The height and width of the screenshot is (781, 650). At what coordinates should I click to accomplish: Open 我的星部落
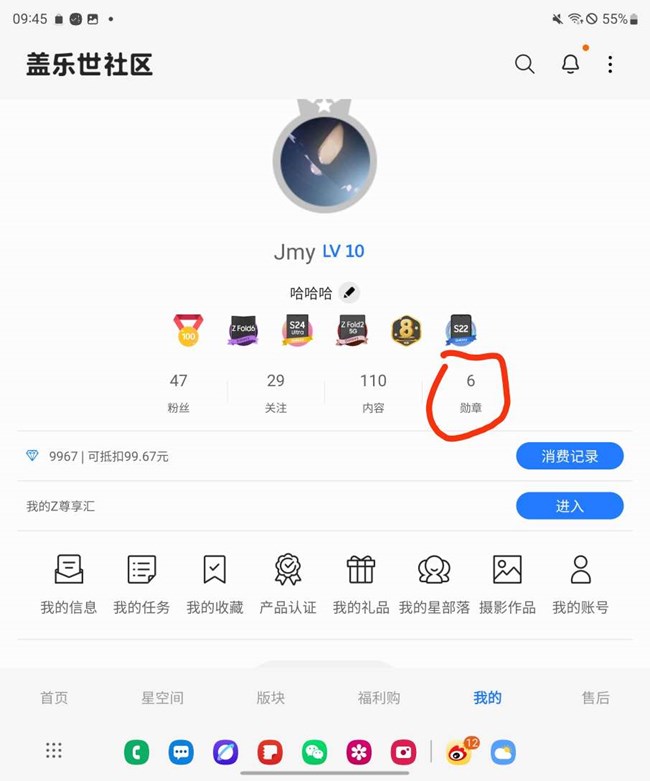tap(434, 583)
